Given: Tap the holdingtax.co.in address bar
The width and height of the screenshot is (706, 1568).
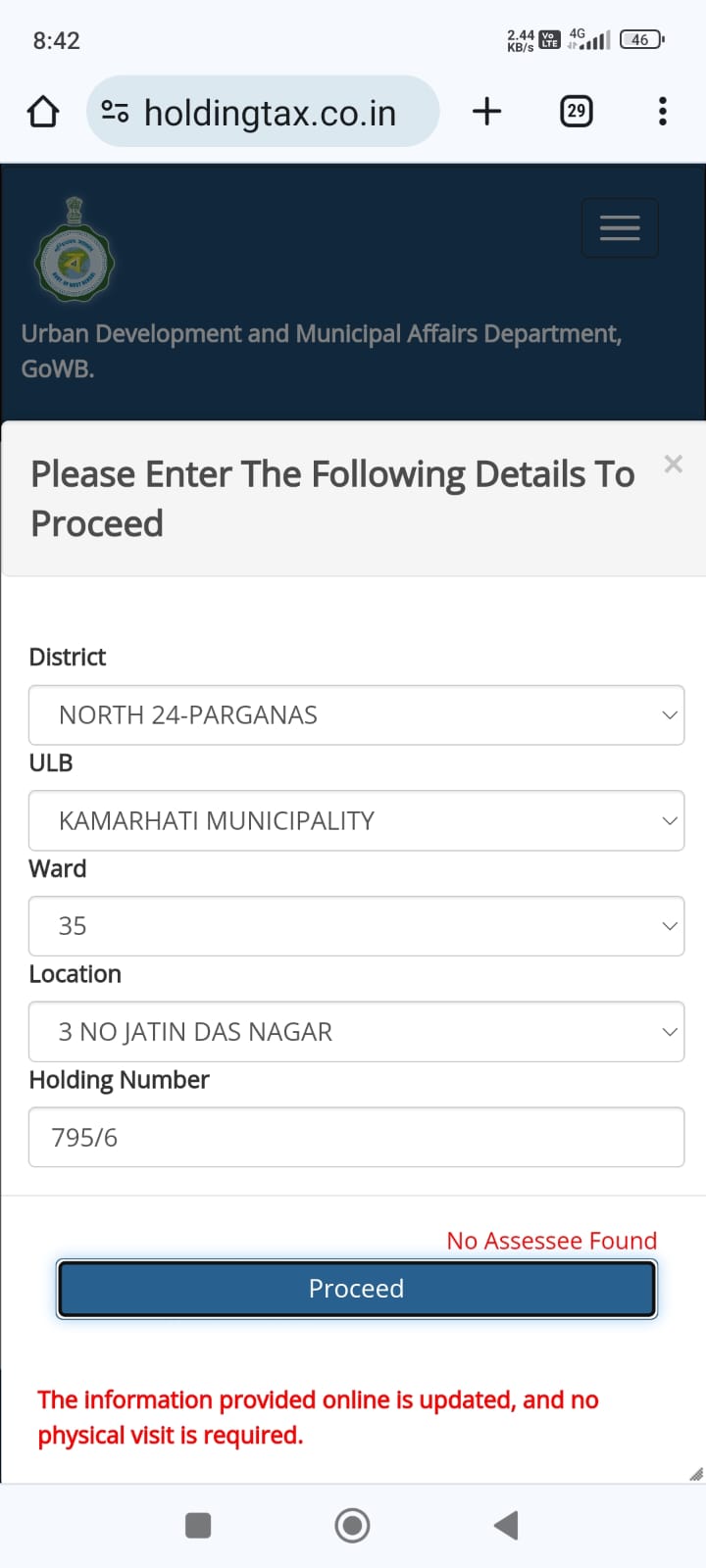Looking at the screenshot, I should 263,112.
